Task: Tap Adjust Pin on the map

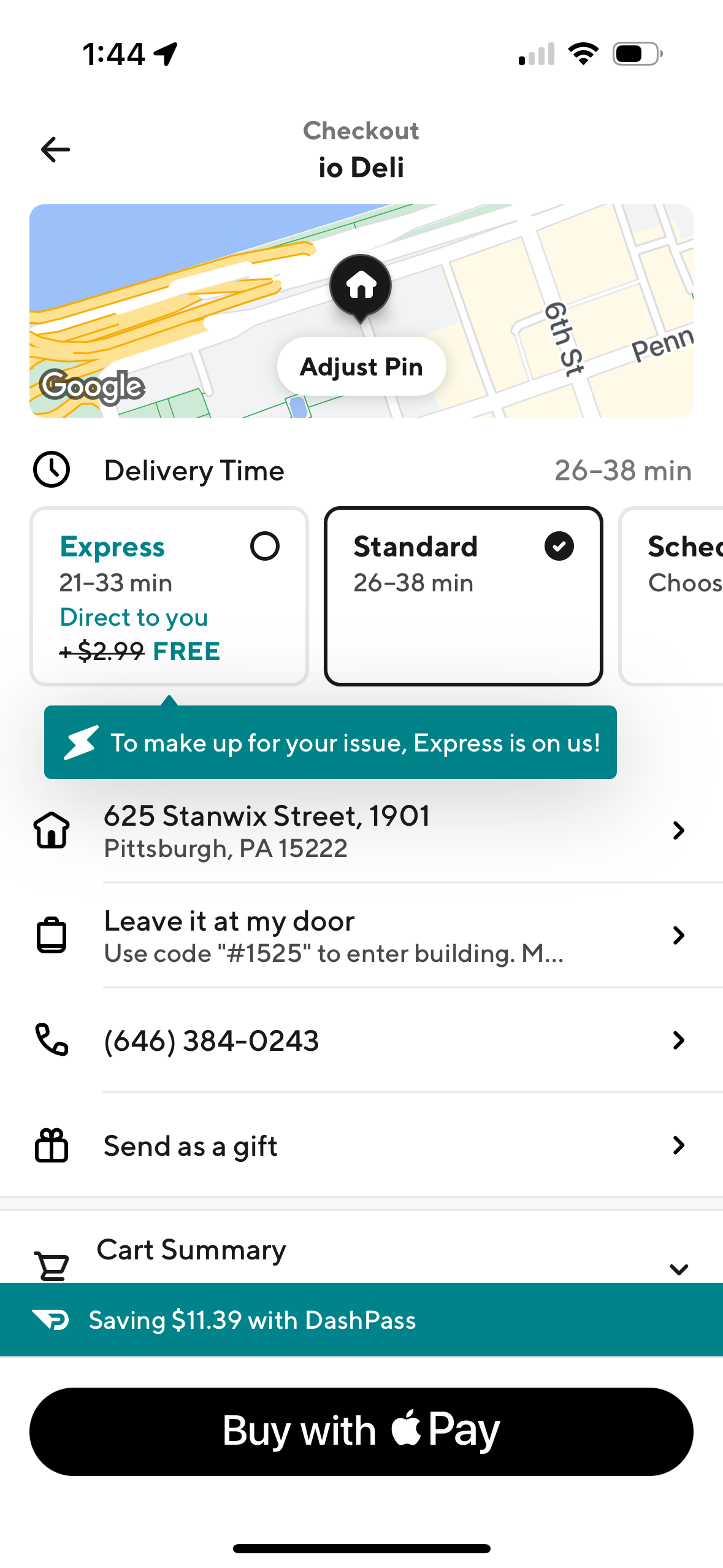Action: click(361, 366)
